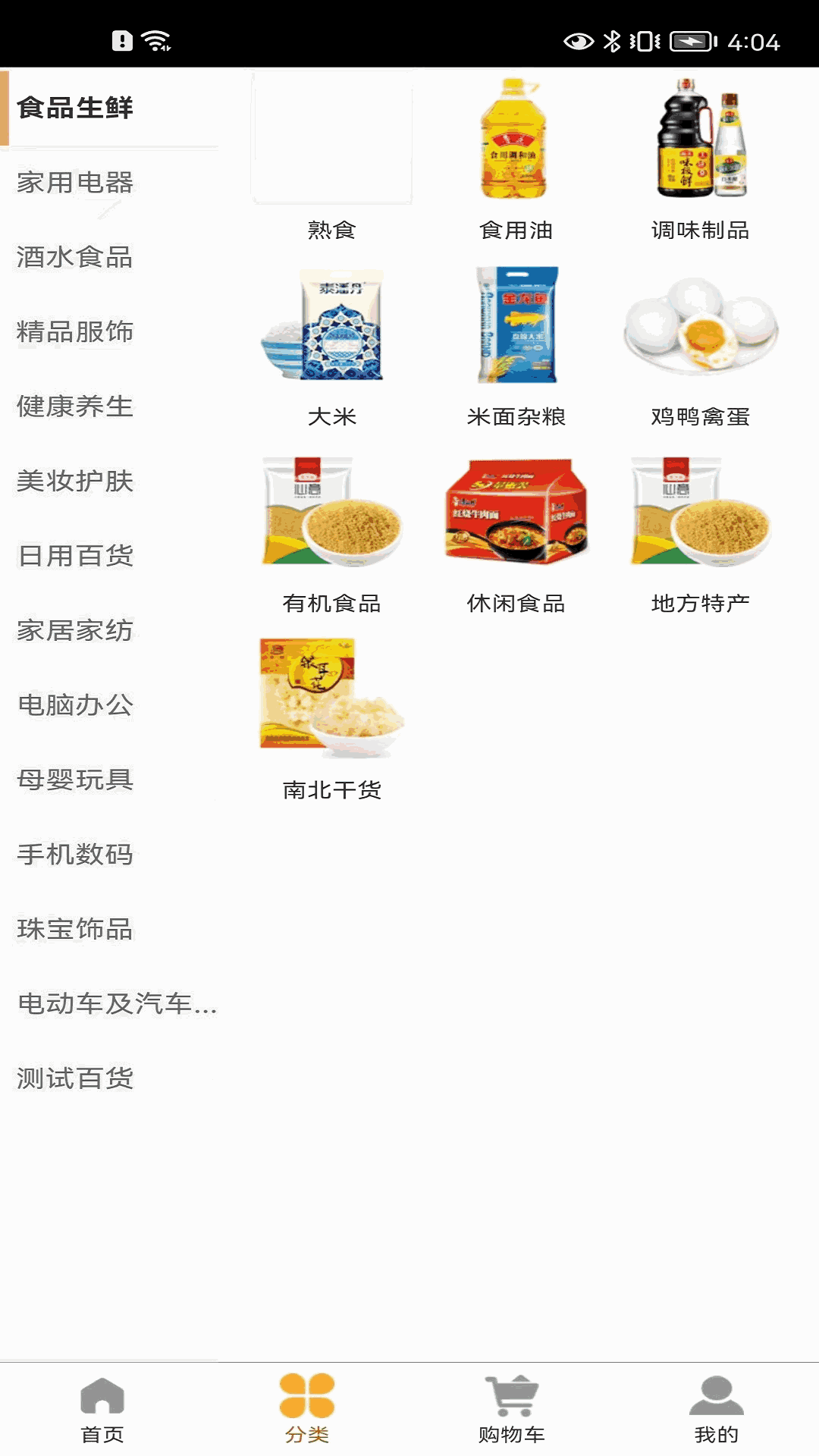Open the 酒水食品 category
The image size is (819, 1456).
pos(75,257)
